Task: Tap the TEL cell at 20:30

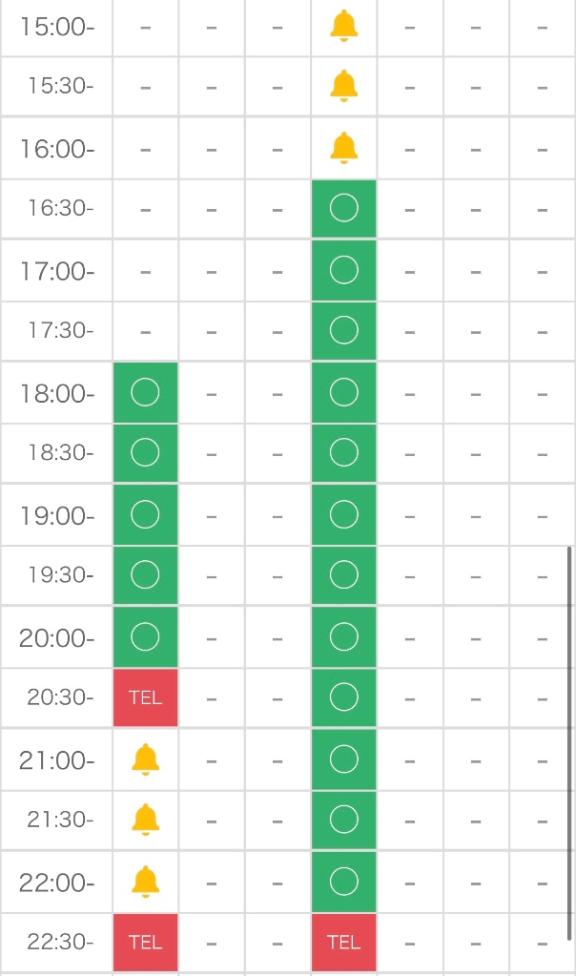Action: coord(145,697)
